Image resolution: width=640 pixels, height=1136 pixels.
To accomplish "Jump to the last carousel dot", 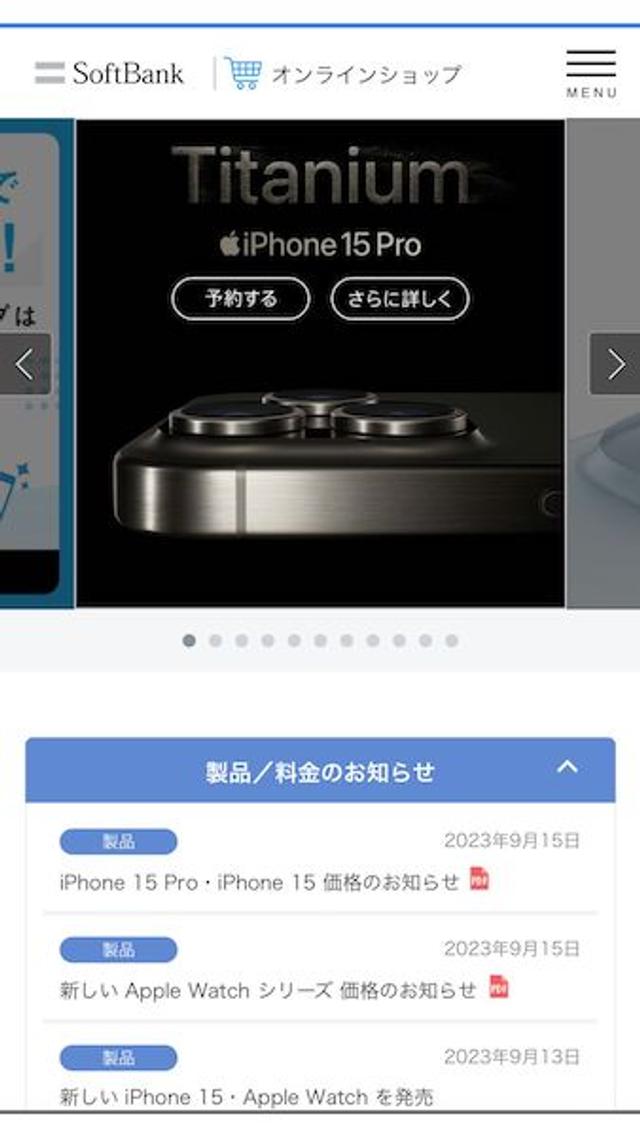I will pos(452,641).
